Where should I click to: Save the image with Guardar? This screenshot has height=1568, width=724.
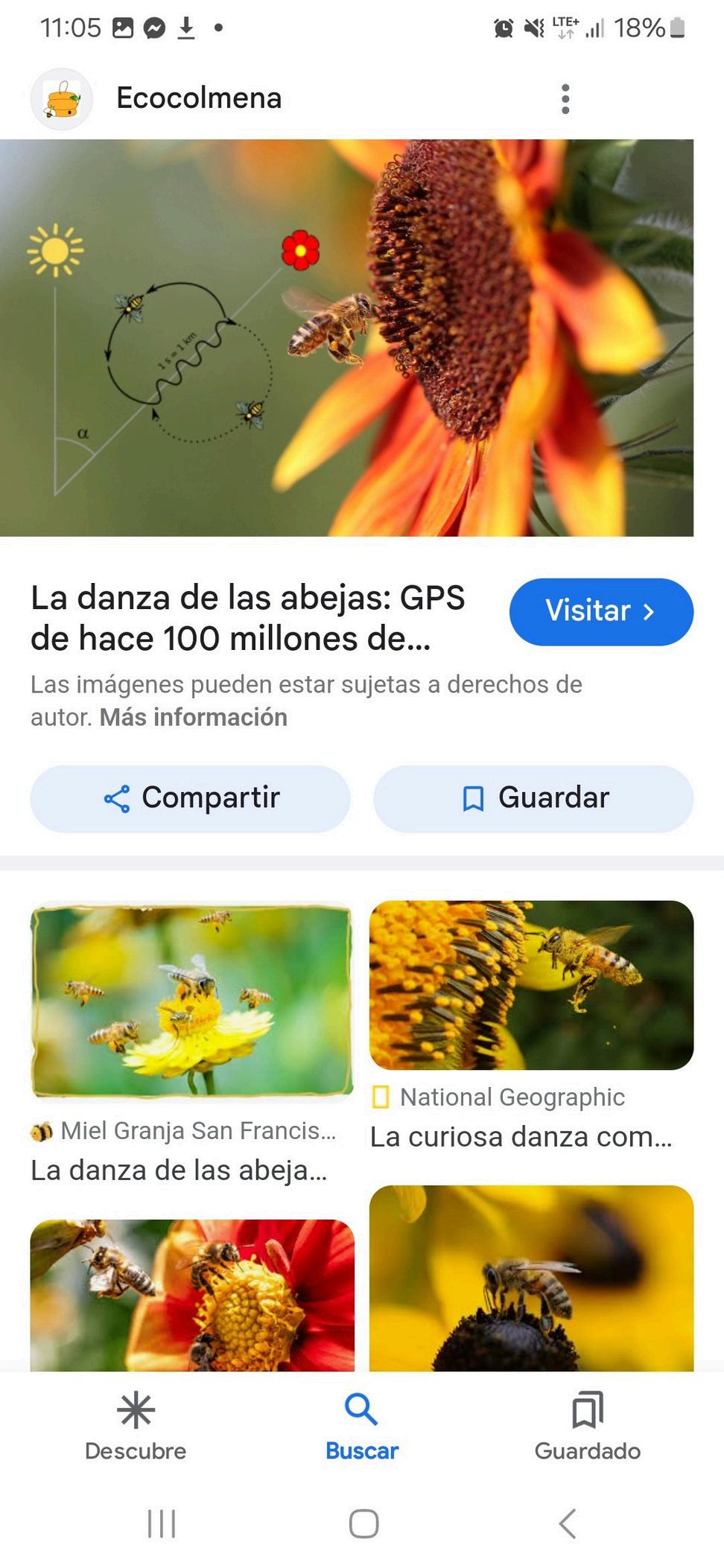coord(533,798)
